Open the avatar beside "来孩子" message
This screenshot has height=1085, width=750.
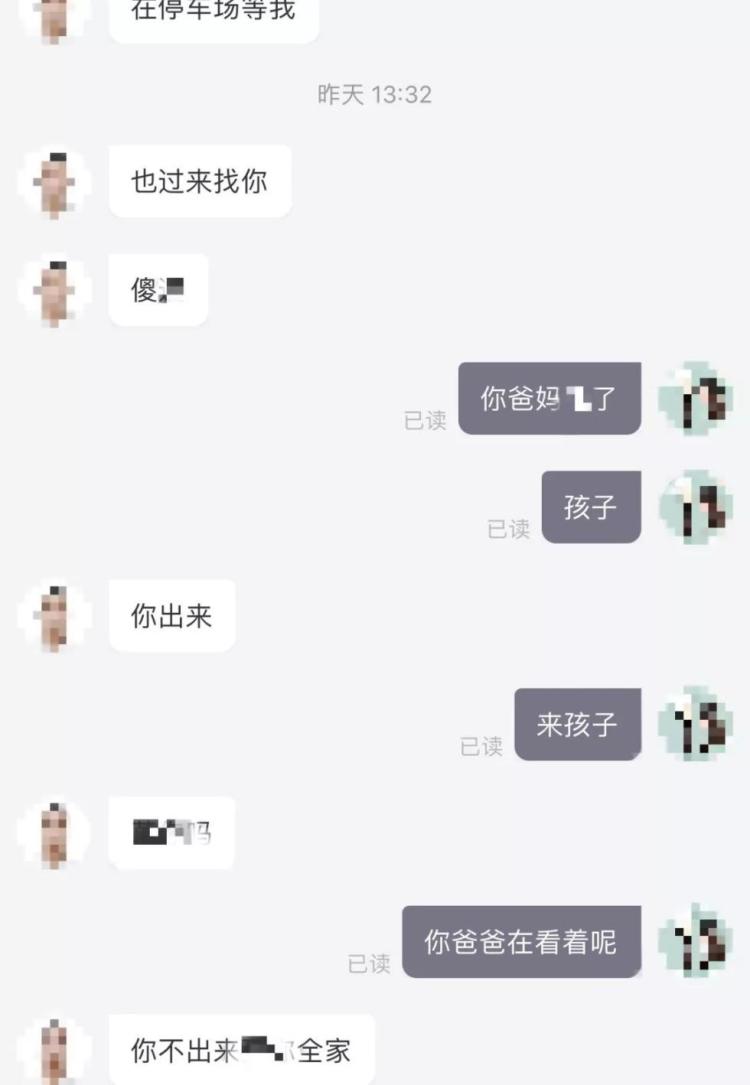696,724
